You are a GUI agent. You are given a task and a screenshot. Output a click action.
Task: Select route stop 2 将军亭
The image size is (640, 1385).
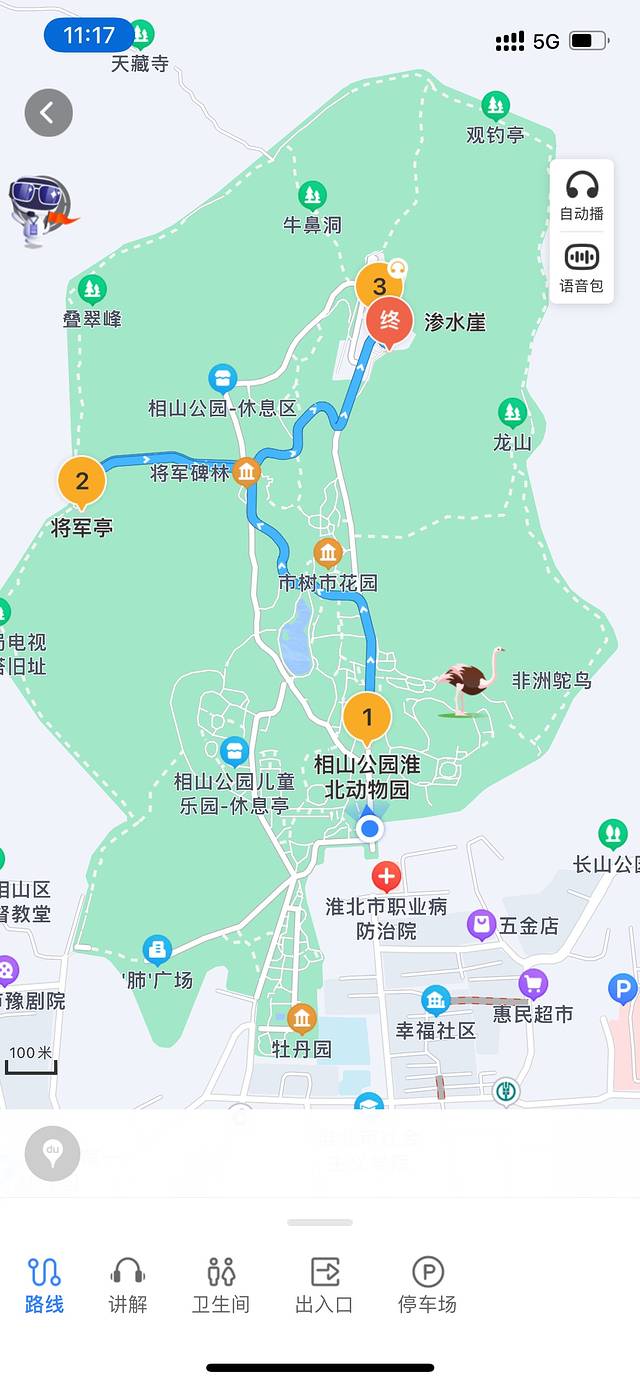82,482
